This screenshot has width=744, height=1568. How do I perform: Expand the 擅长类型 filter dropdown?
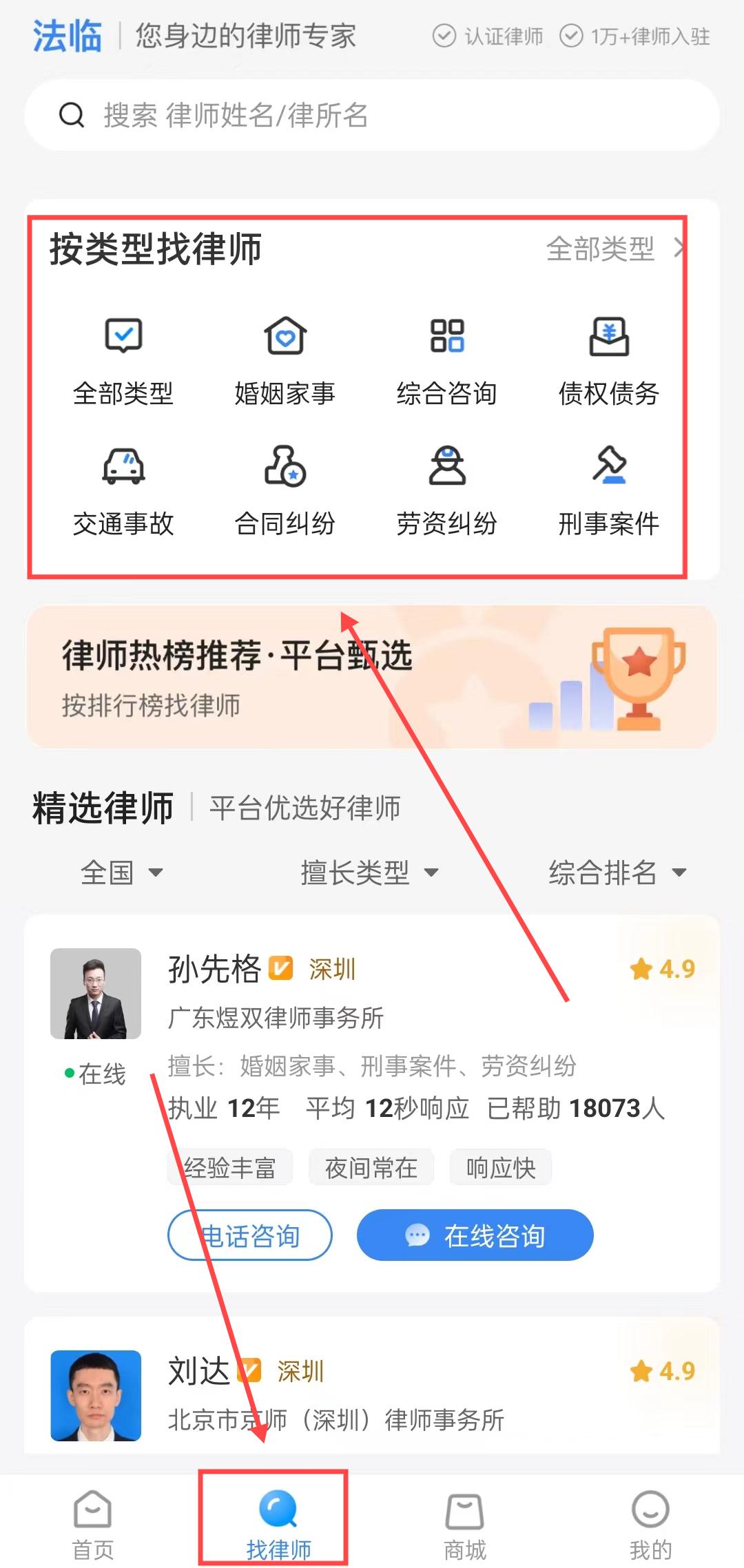(x=369, y=872)
